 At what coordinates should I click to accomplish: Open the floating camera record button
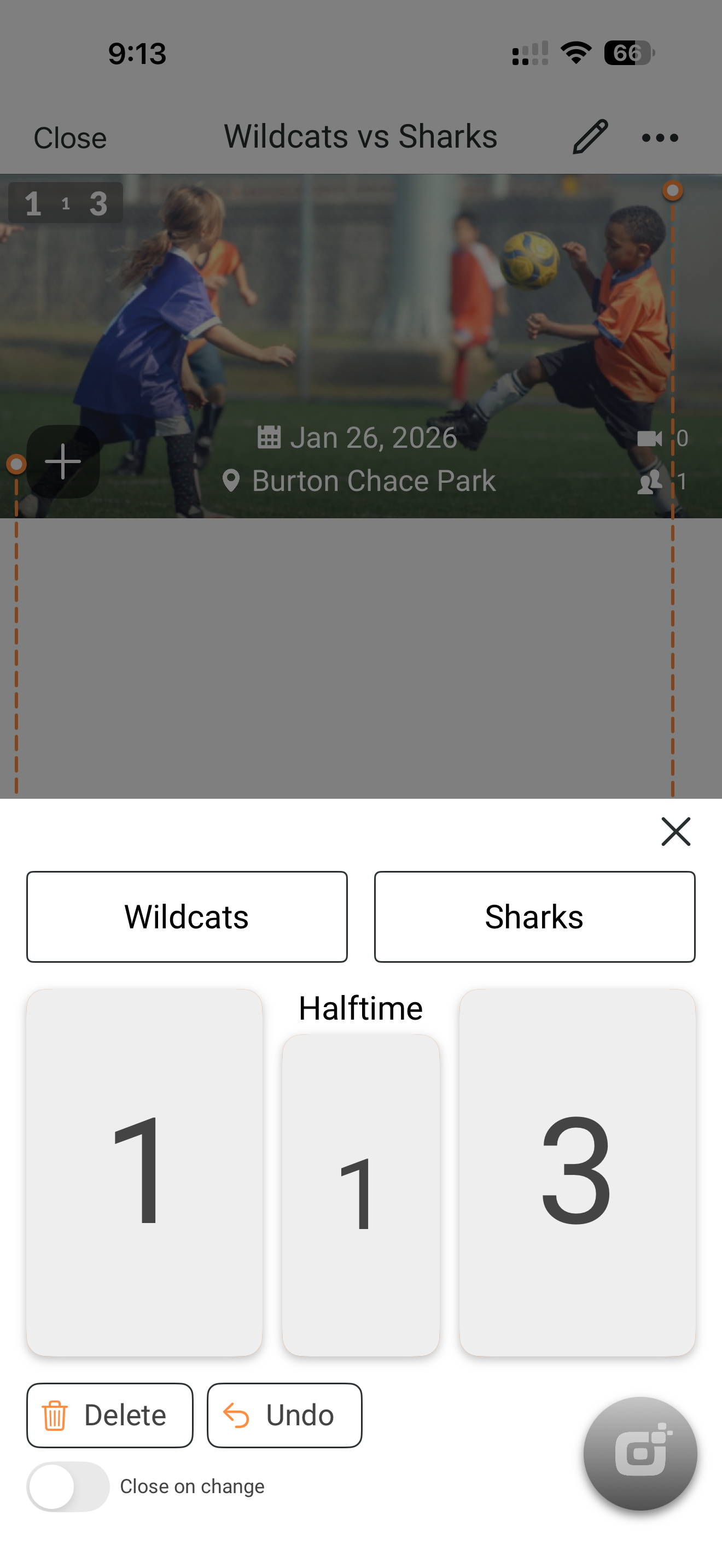[640, 1453]
